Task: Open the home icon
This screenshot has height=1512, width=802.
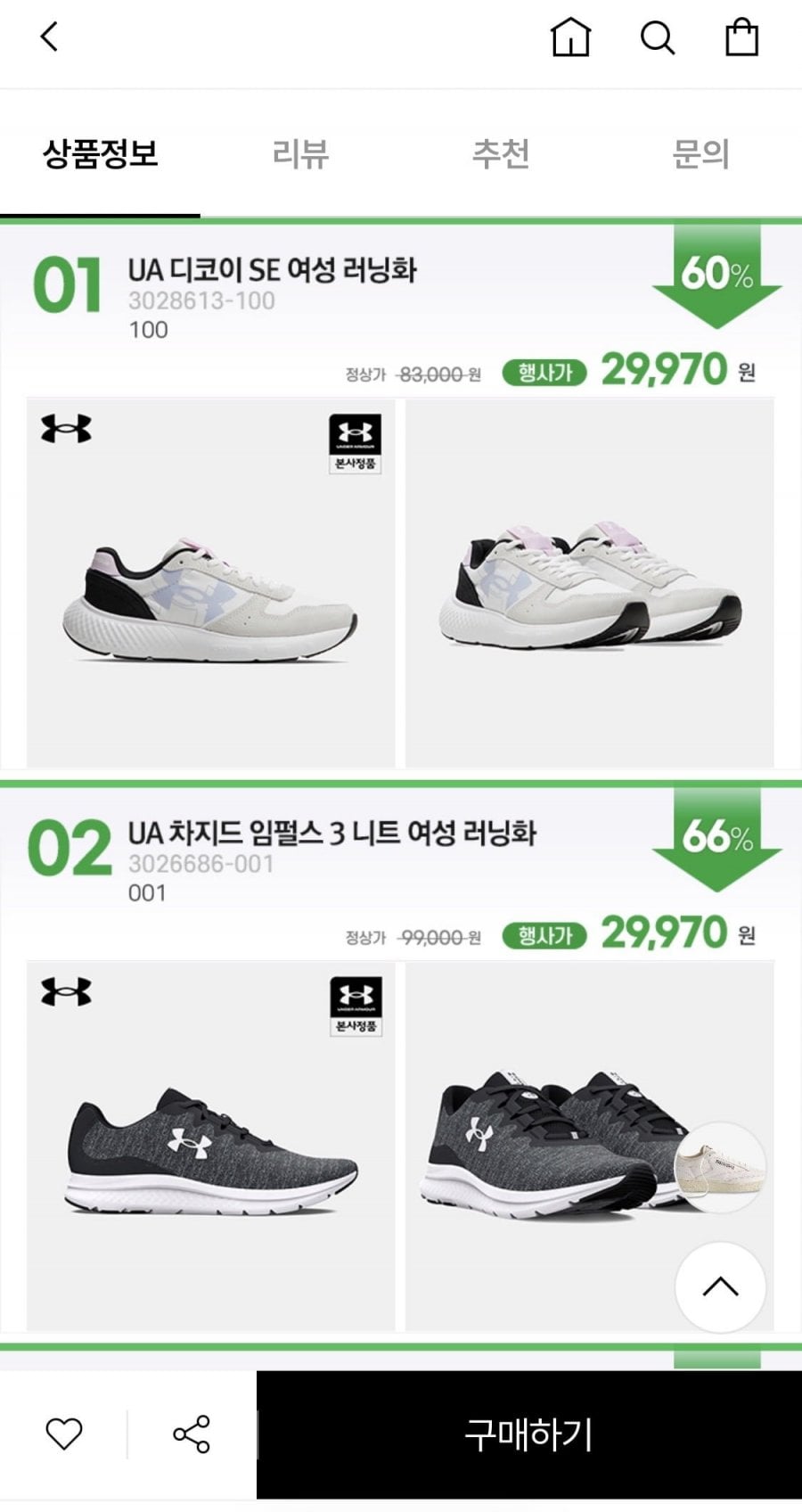Action: (x=570, y=37)
